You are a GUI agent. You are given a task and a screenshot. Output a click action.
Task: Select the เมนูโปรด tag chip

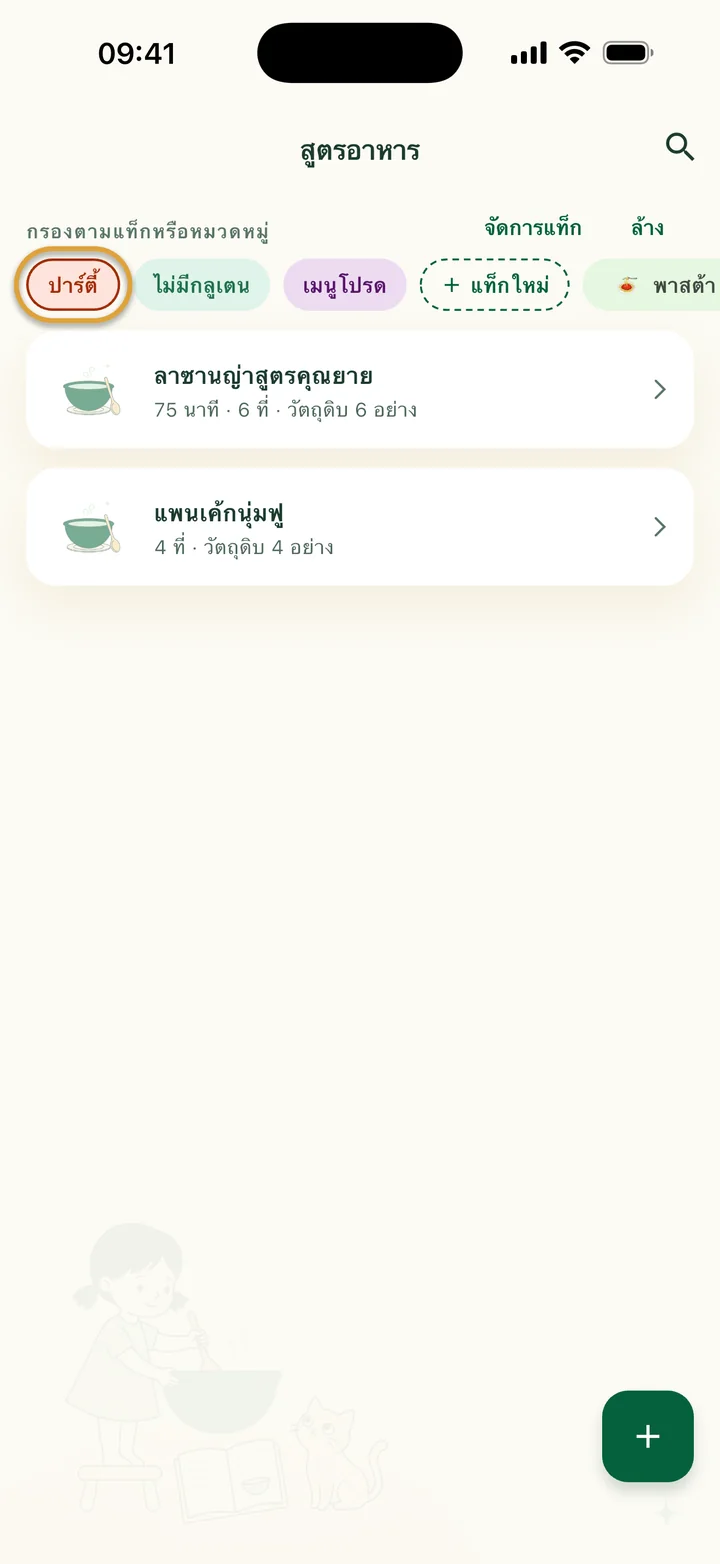[x=345, y=285]
